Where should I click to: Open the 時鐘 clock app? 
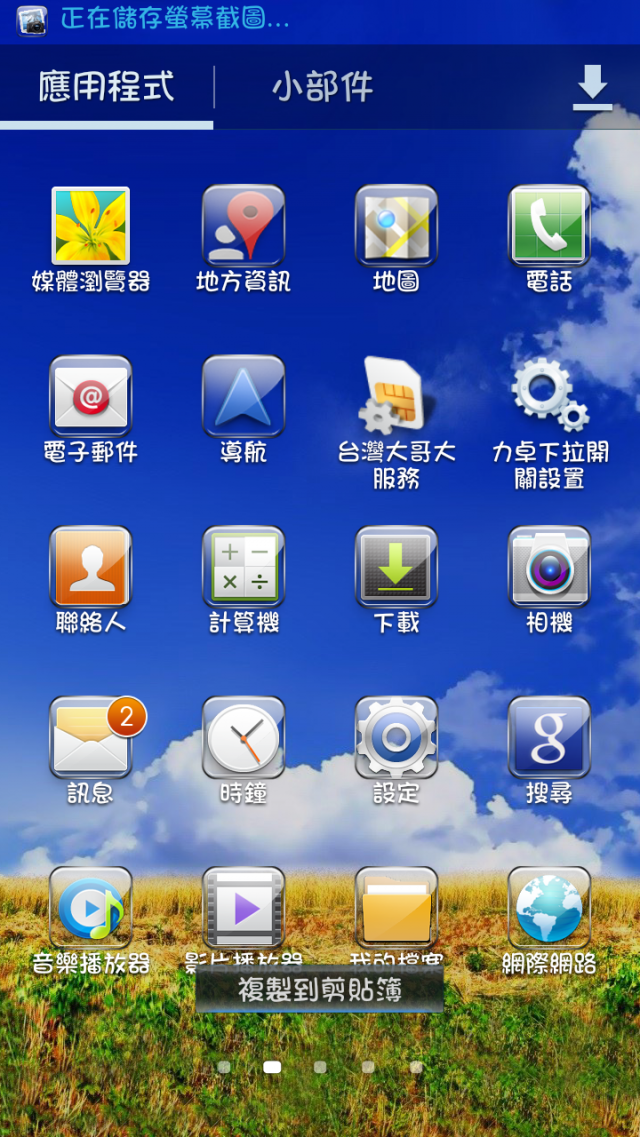(x=243, y=738)
